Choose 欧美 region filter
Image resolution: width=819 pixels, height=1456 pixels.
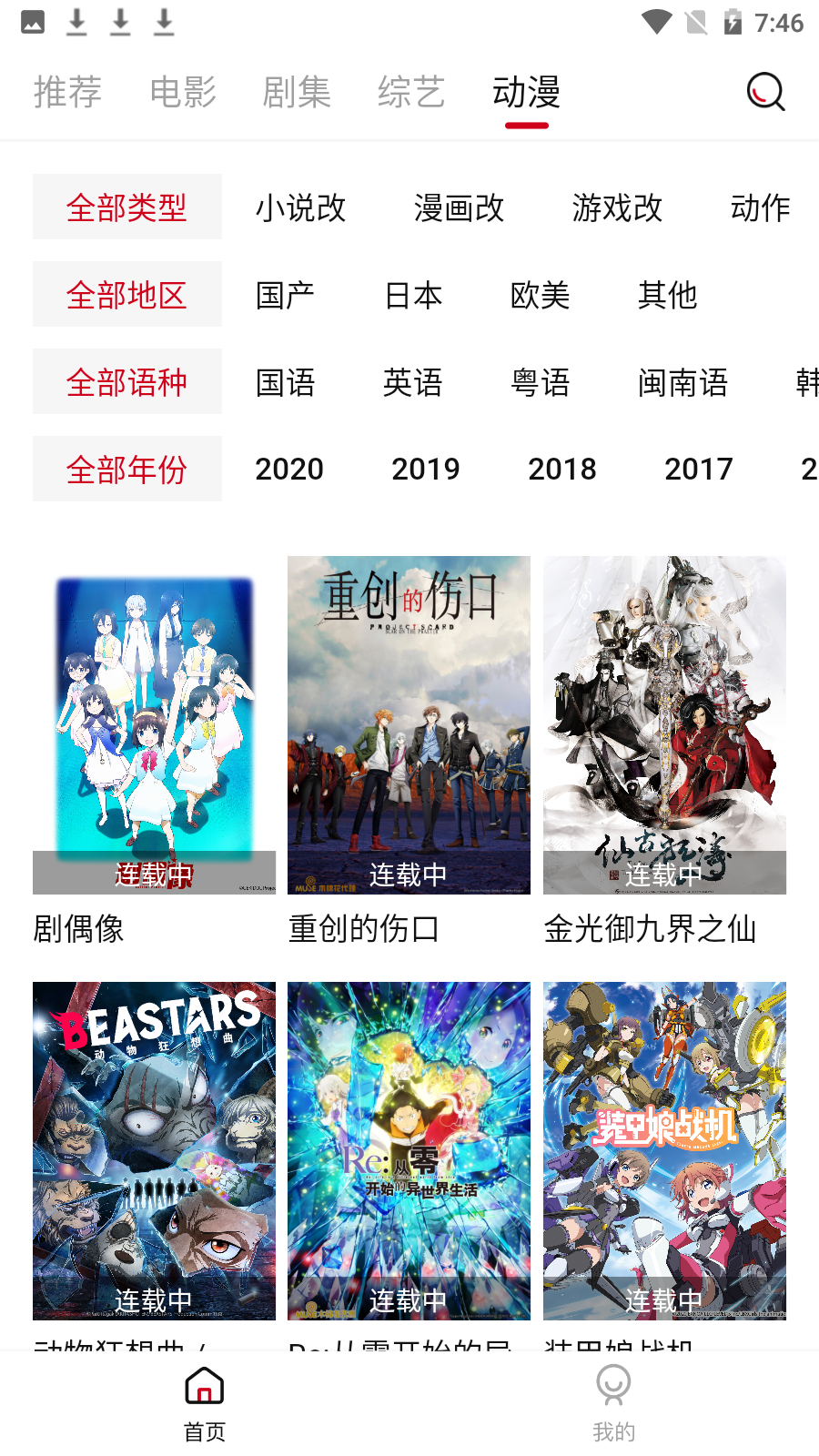point(540,295)
